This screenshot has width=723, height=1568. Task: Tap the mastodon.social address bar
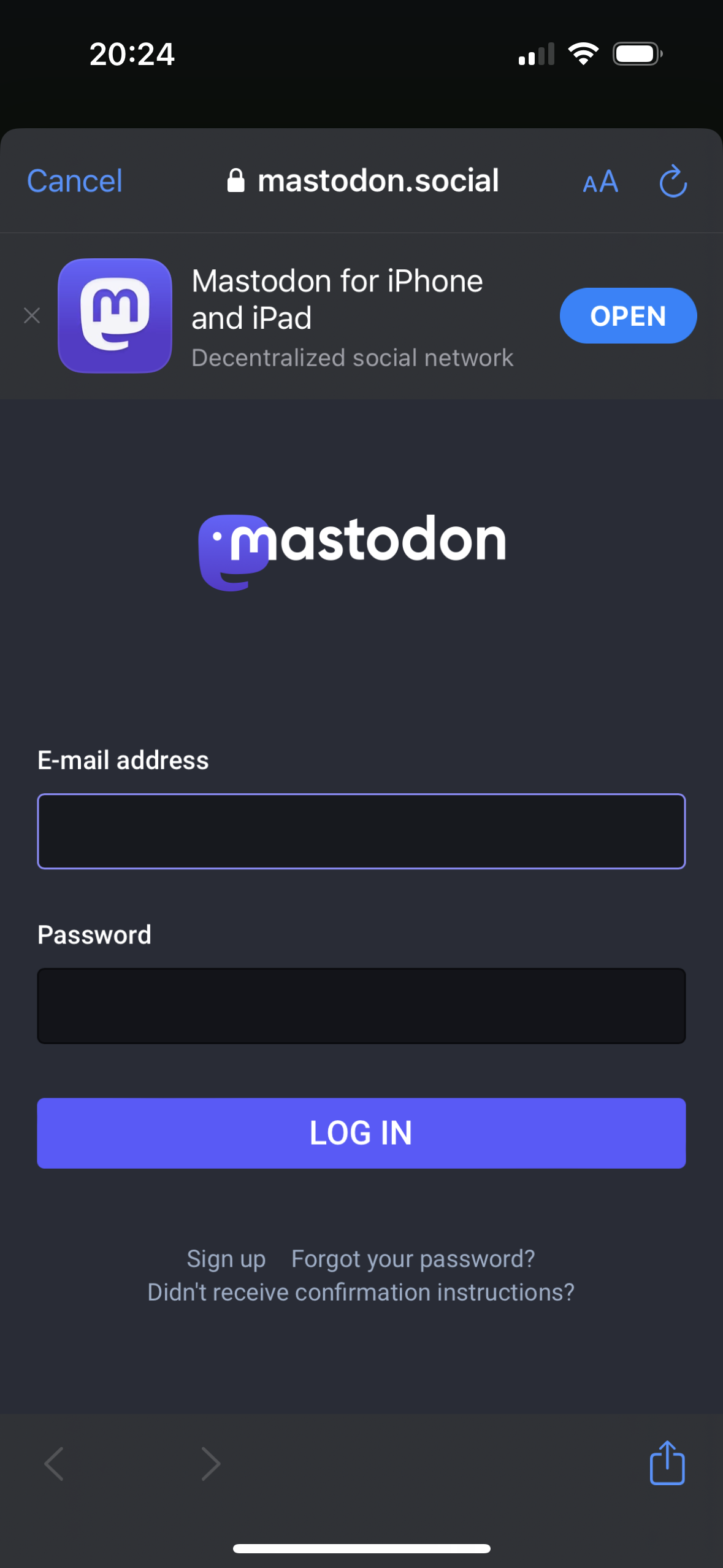[363, 181]
